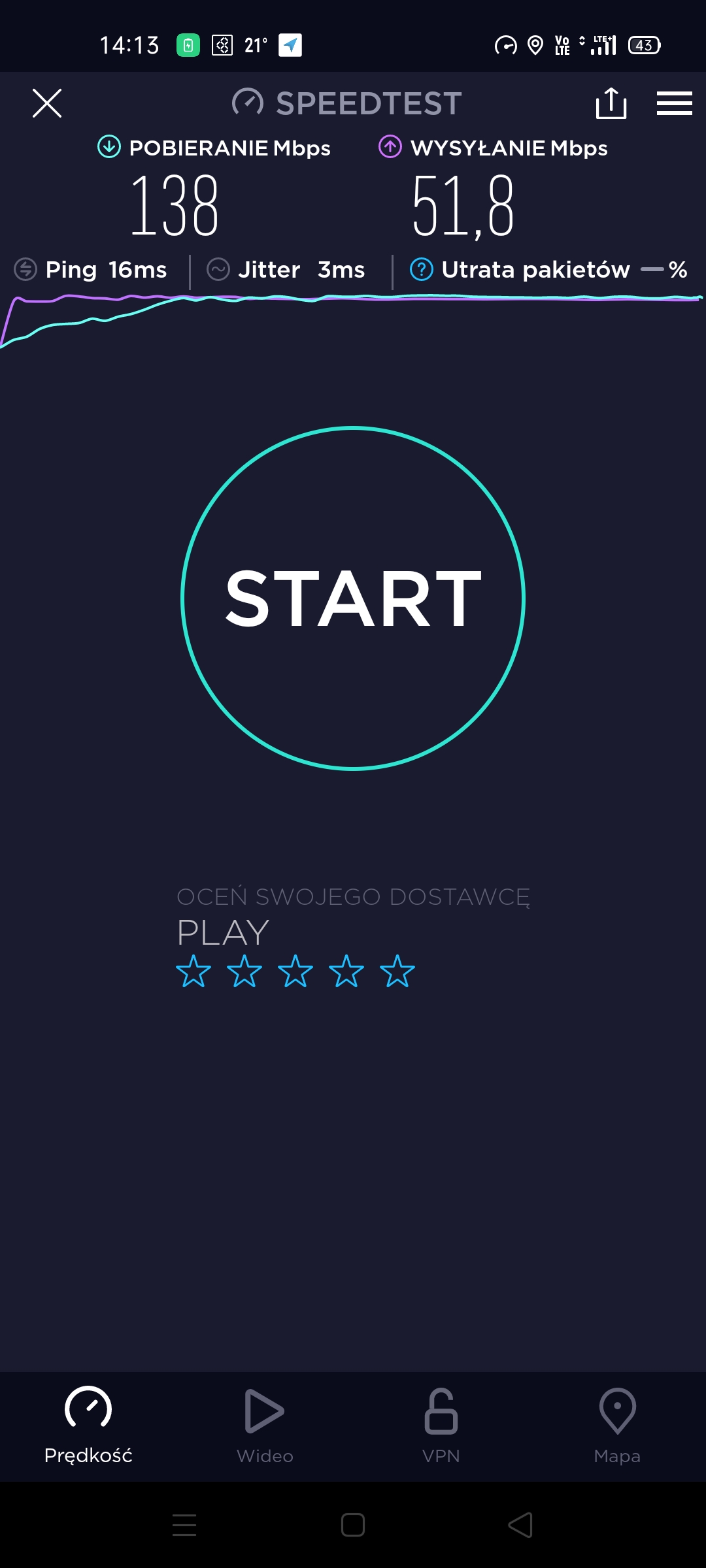
Task: Give PLAY a five-star rating
Action: 397,971
